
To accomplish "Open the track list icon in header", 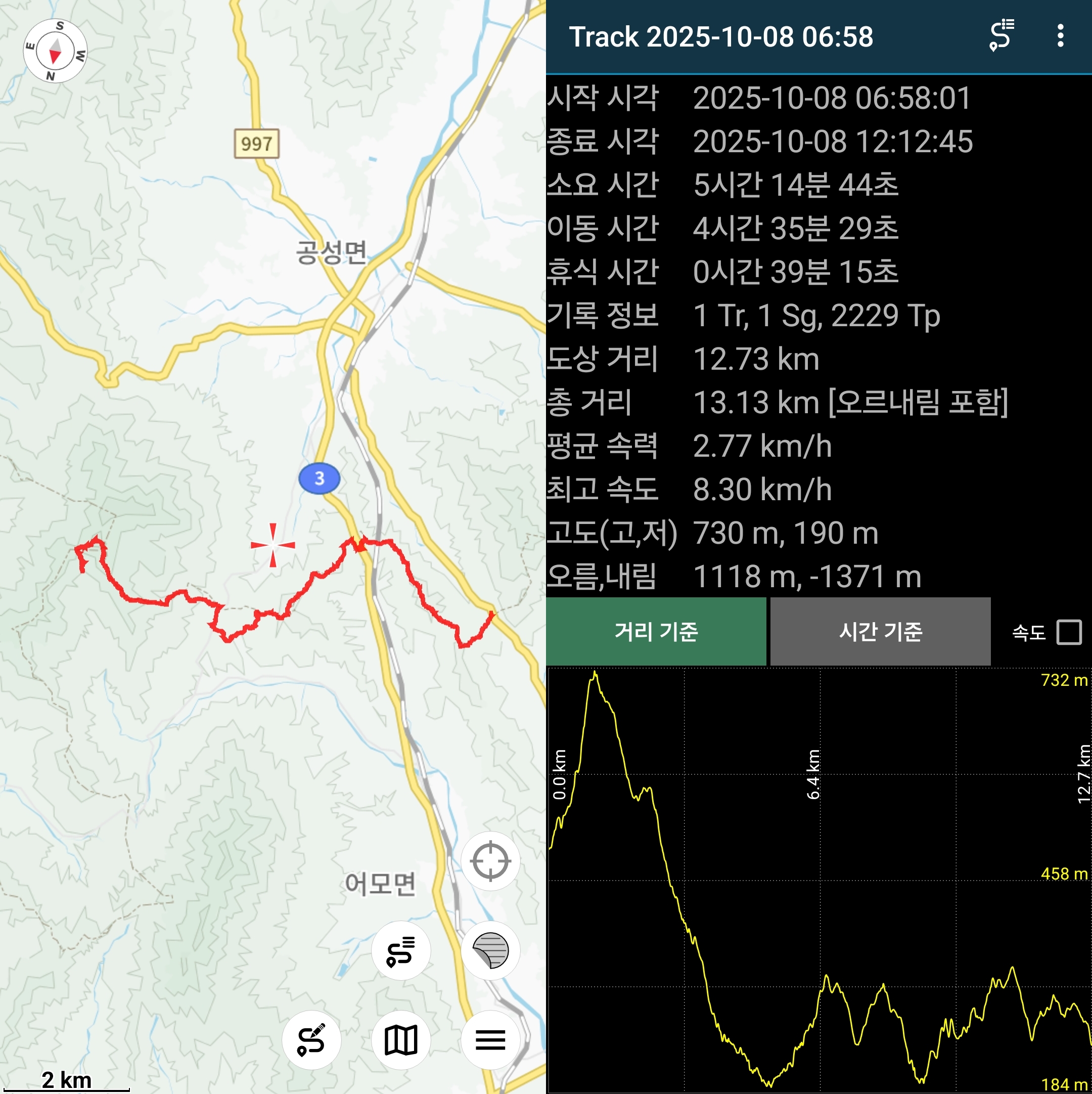I will (1002, 35).
